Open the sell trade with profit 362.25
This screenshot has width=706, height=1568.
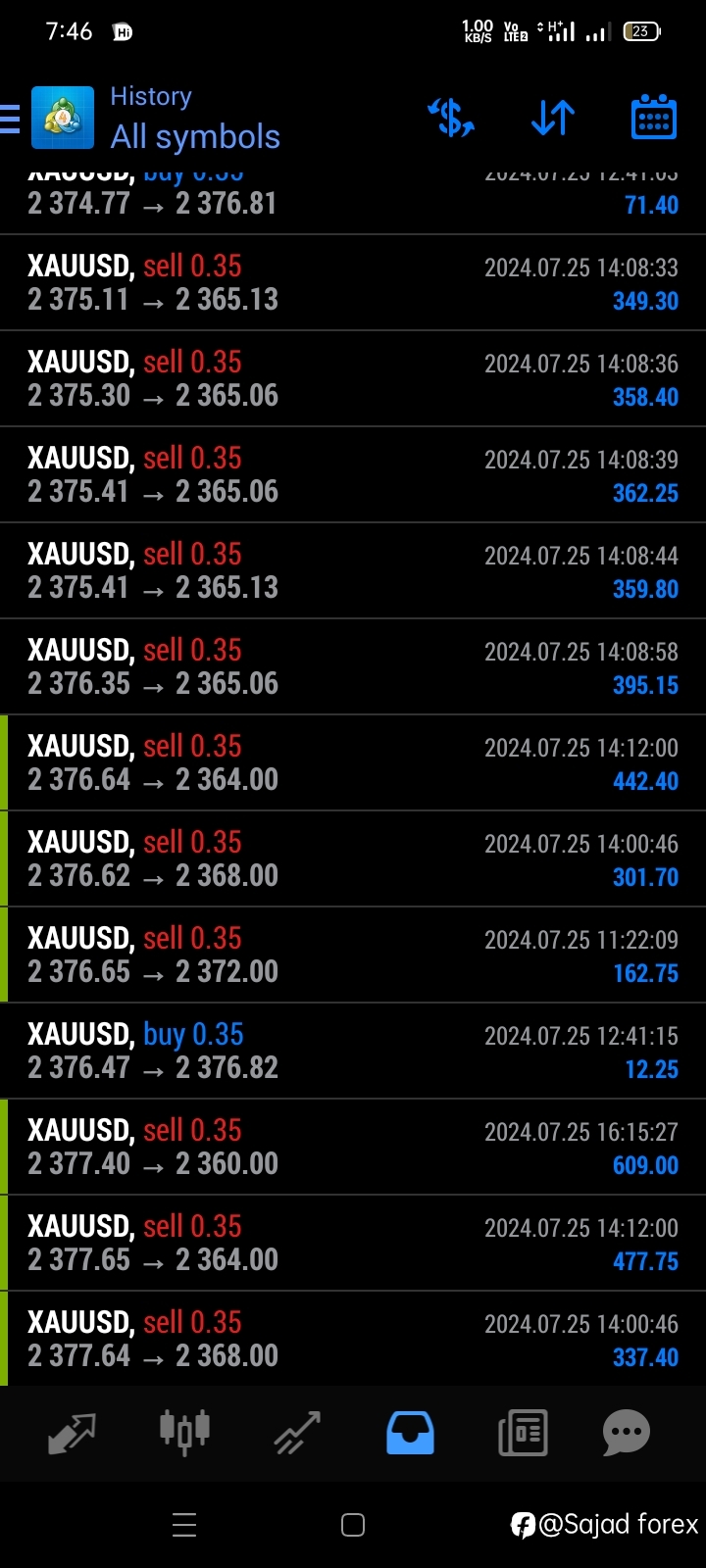(x=353, y=475)
